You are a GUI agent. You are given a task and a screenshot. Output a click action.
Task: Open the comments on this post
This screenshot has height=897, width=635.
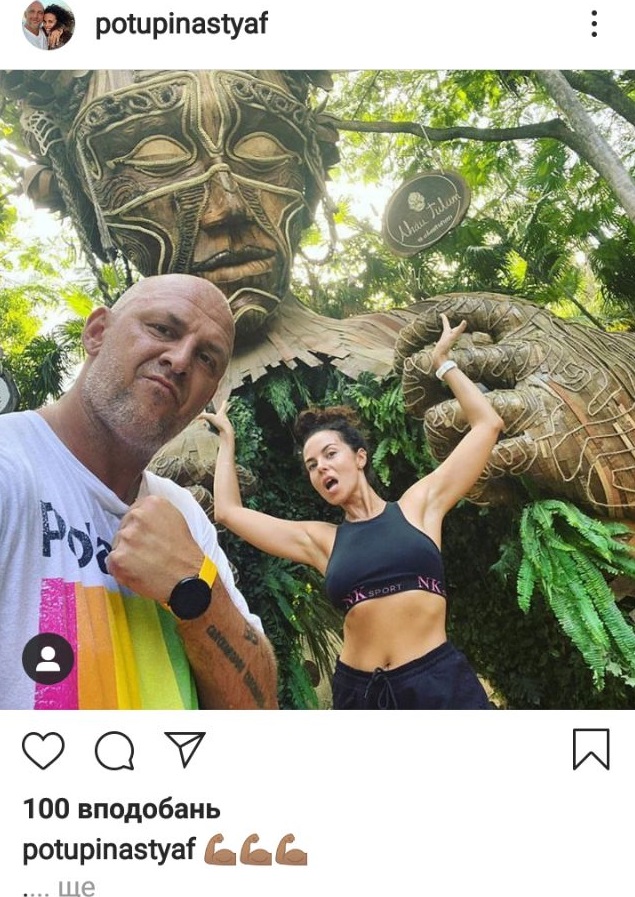114,750
